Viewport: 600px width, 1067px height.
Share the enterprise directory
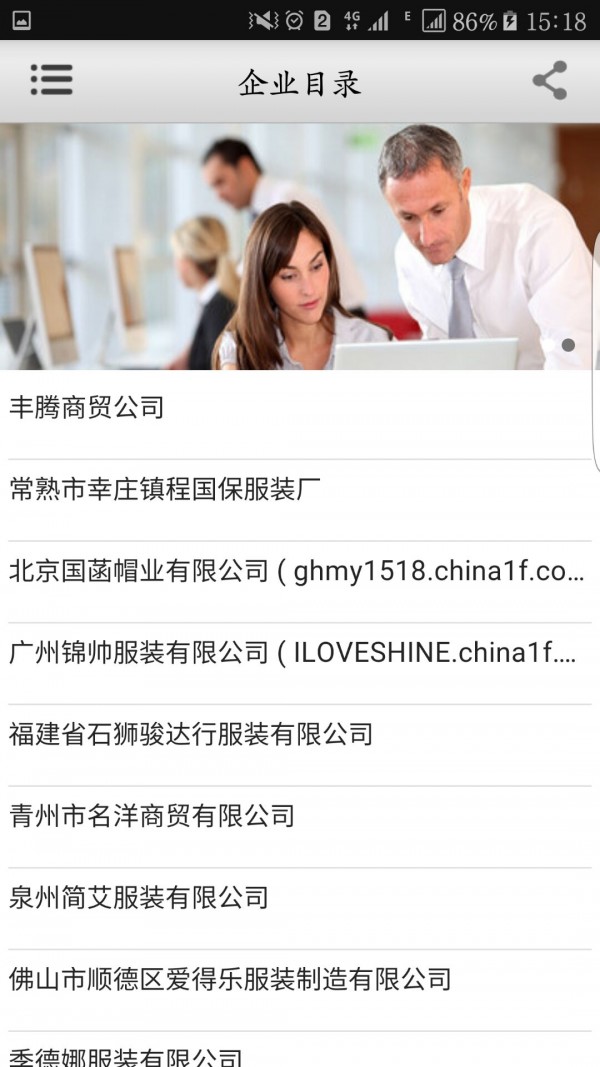coord(549,80)
